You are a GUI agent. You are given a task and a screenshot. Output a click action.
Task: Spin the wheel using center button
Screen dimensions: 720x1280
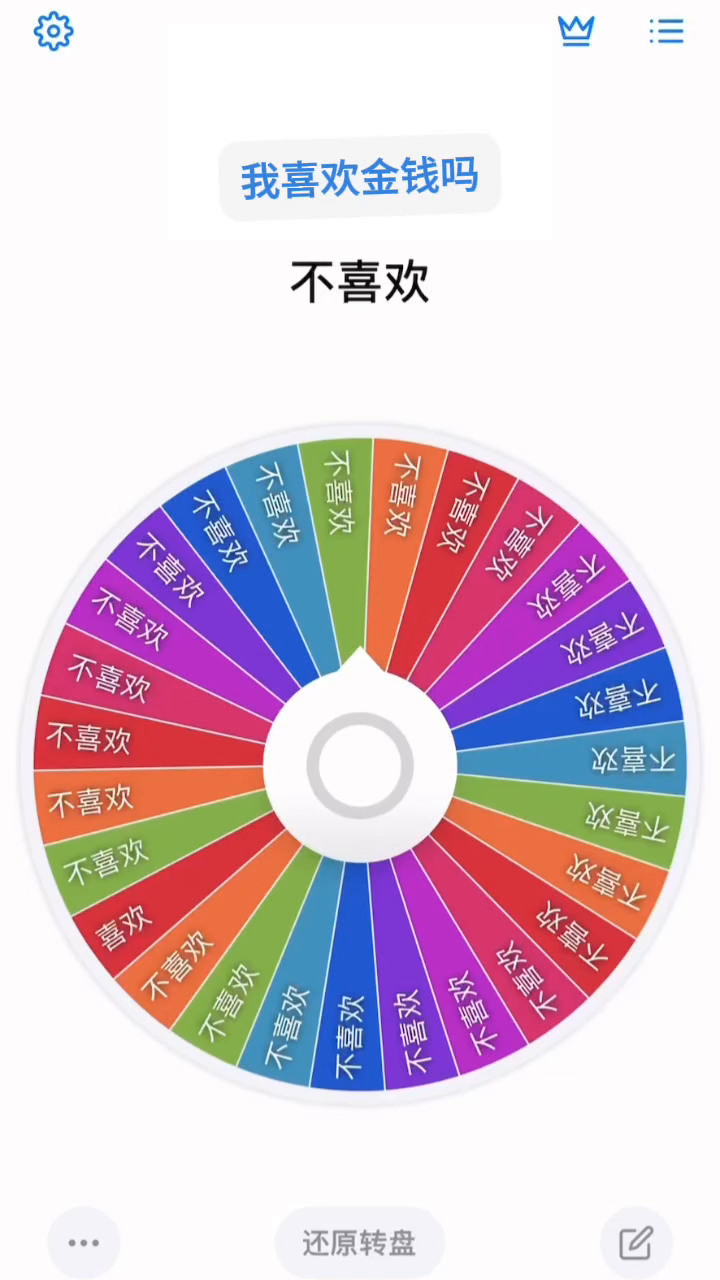(360, 766)
